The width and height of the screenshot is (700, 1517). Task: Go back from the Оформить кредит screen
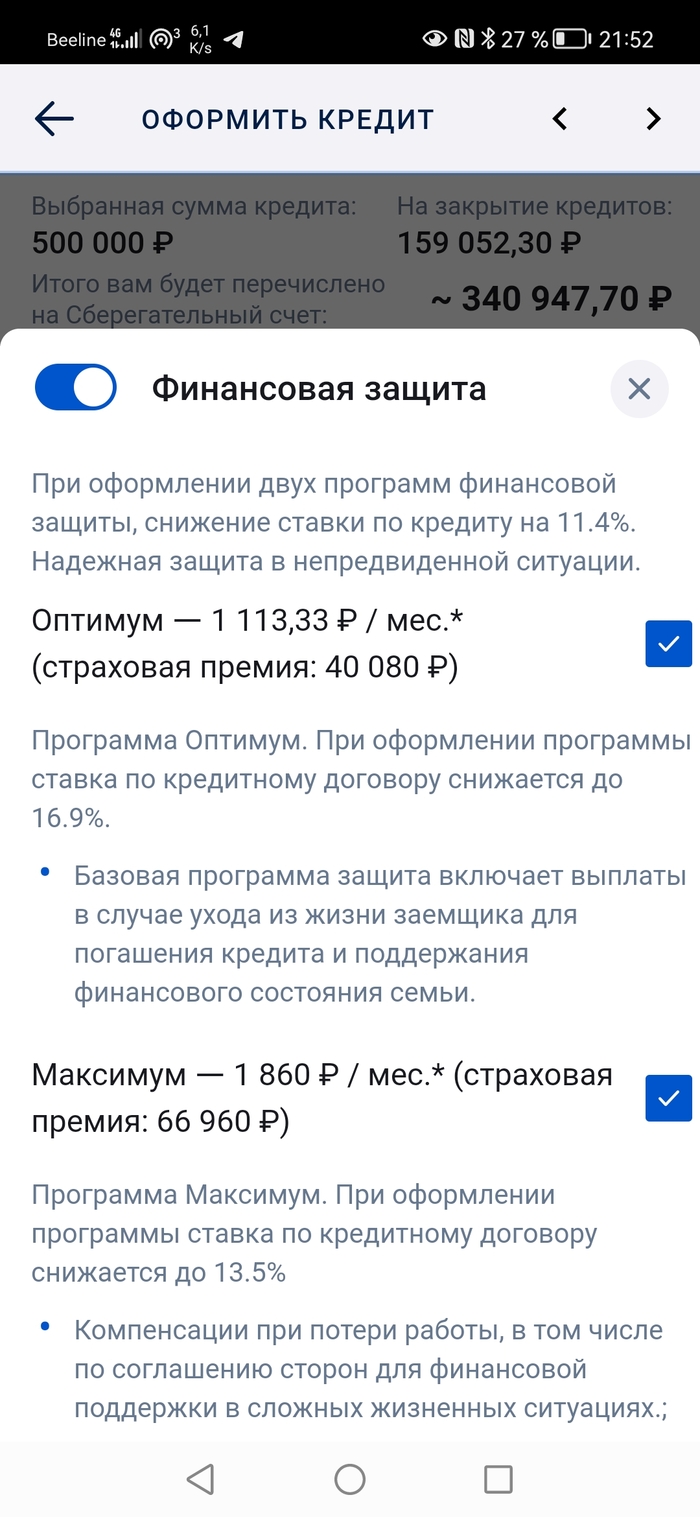pyautogui.click(x=54, y=119)
